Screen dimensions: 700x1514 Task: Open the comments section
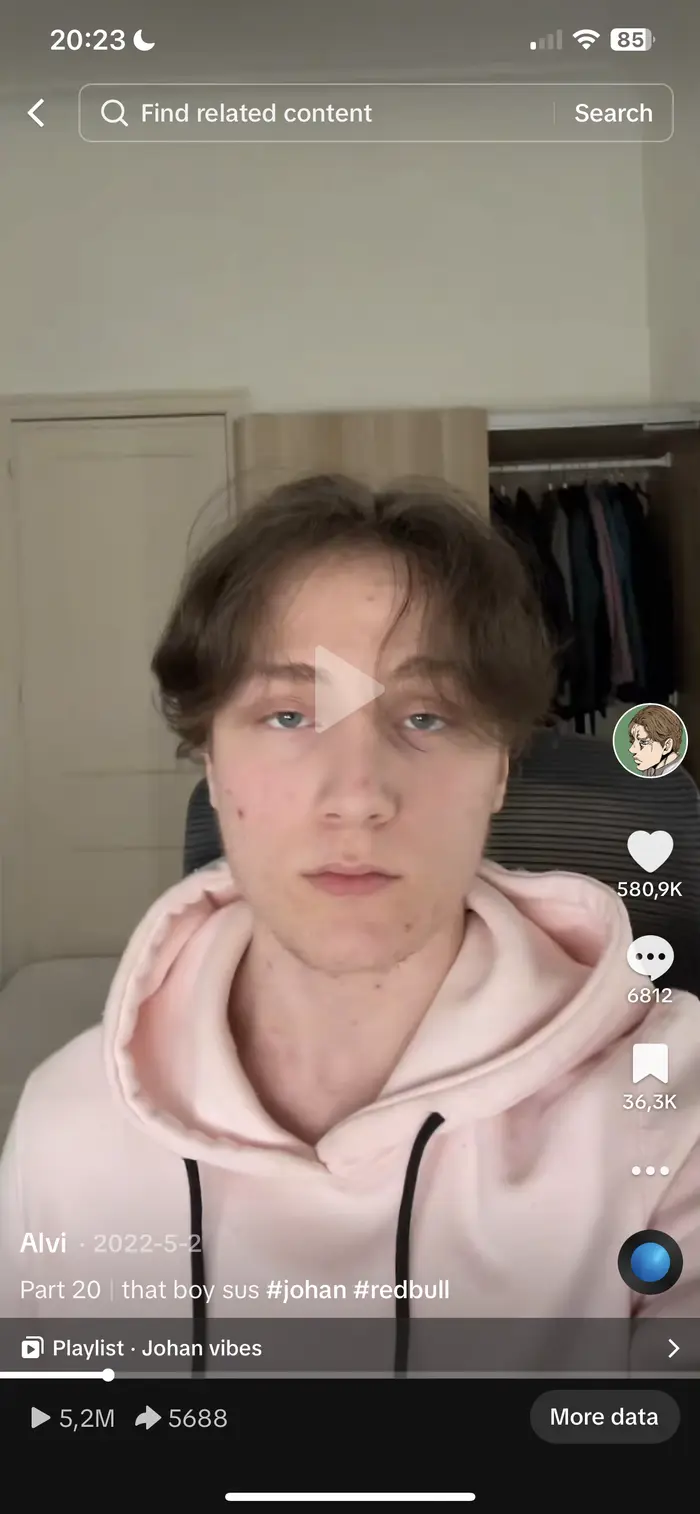point(650,959)
